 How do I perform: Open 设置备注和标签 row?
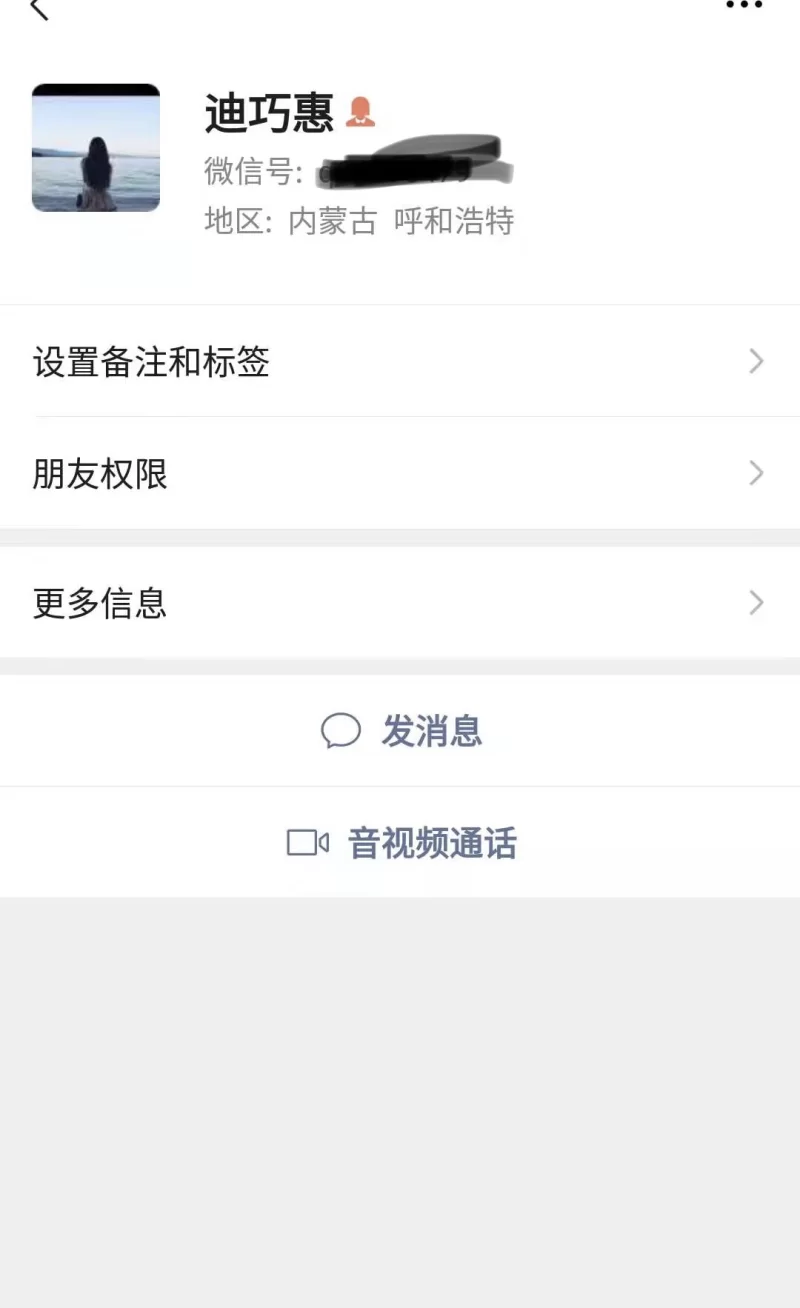pos(400,362)
